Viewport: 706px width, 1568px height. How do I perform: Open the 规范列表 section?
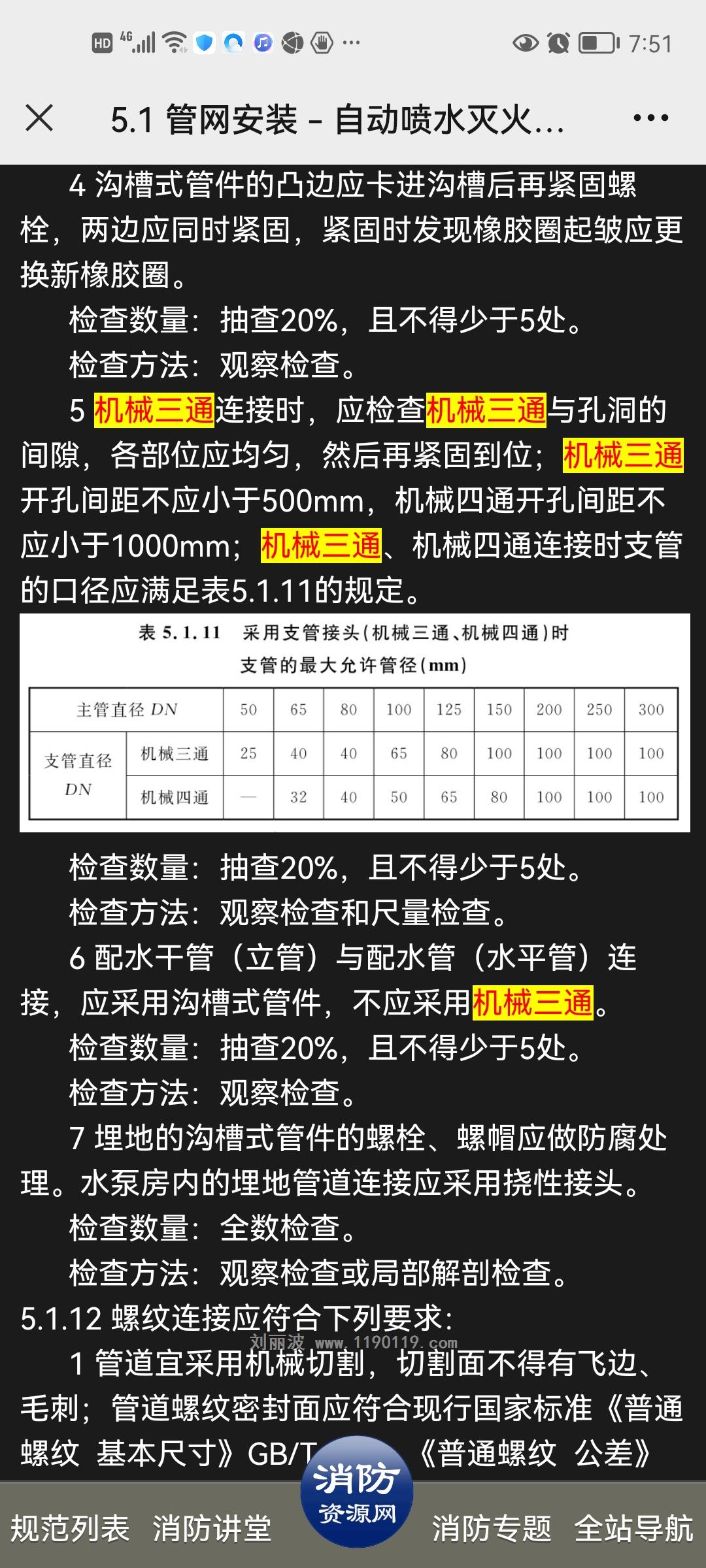70,1529
